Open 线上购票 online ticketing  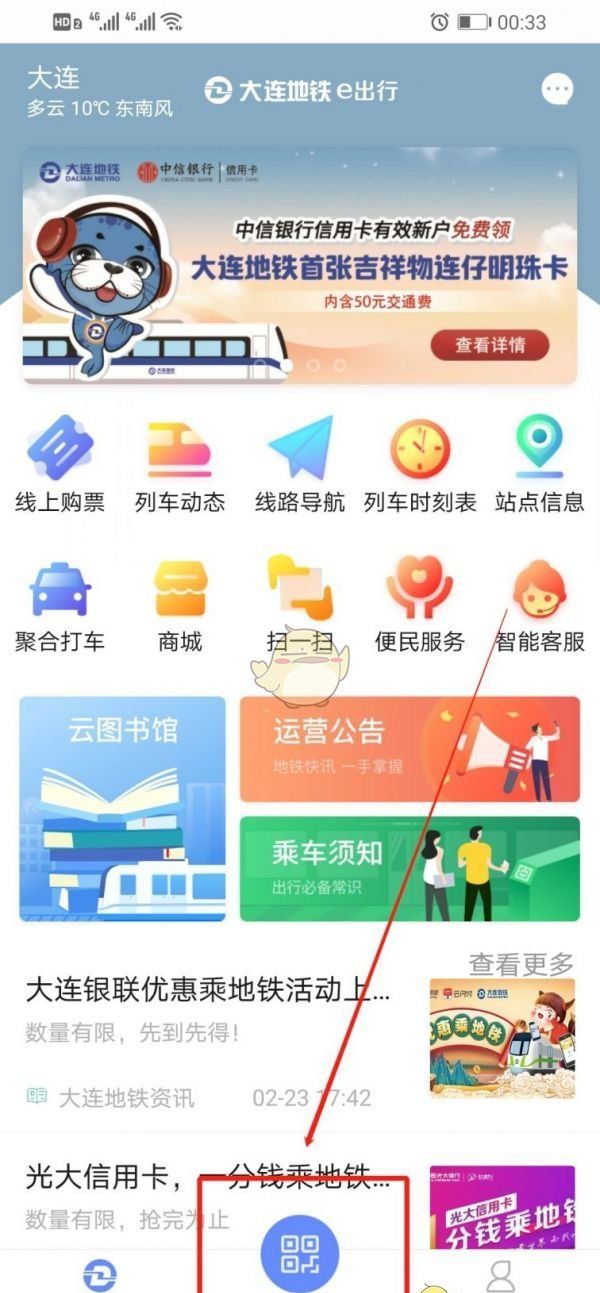[x=60, y=465]
